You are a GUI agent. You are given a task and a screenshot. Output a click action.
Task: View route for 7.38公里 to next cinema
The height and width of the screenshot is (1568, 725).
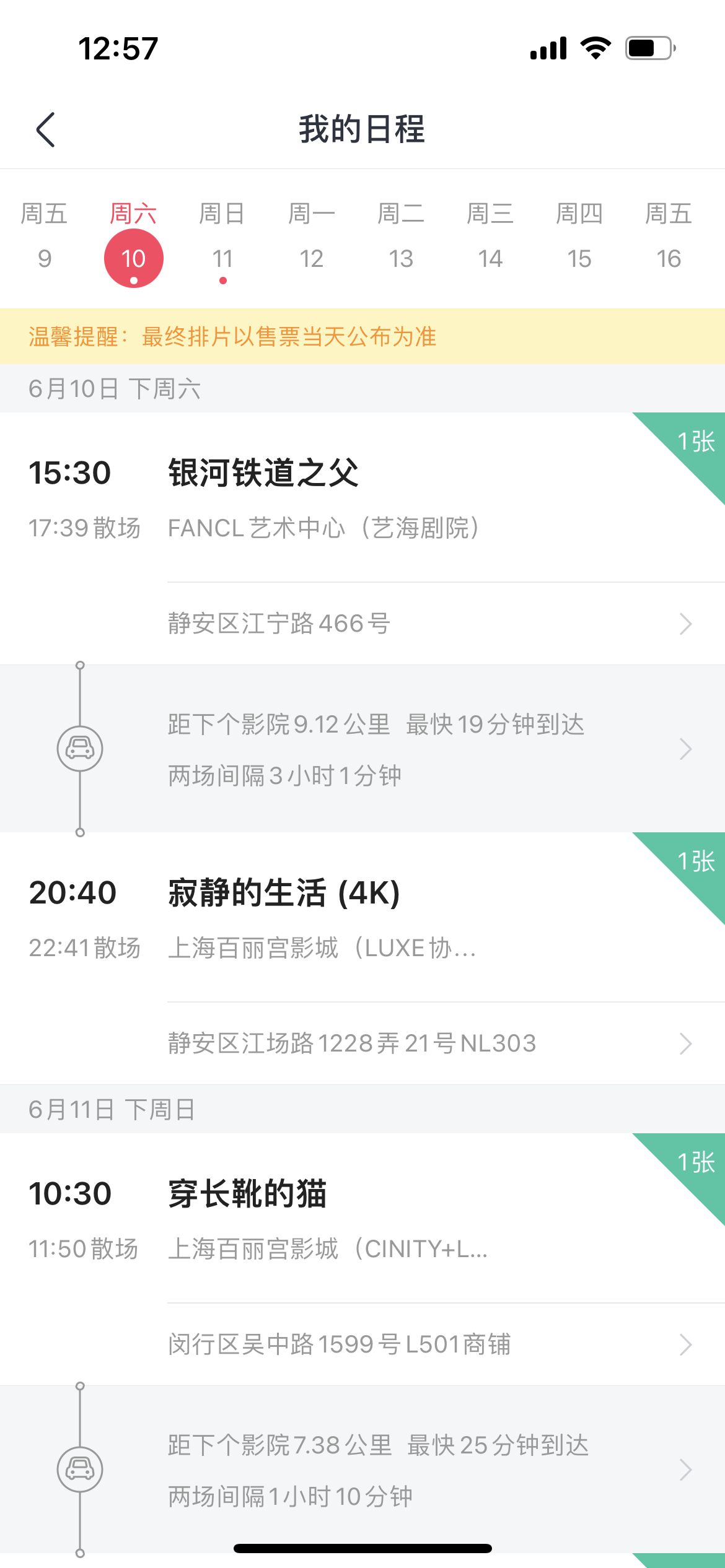point(362,1470)
